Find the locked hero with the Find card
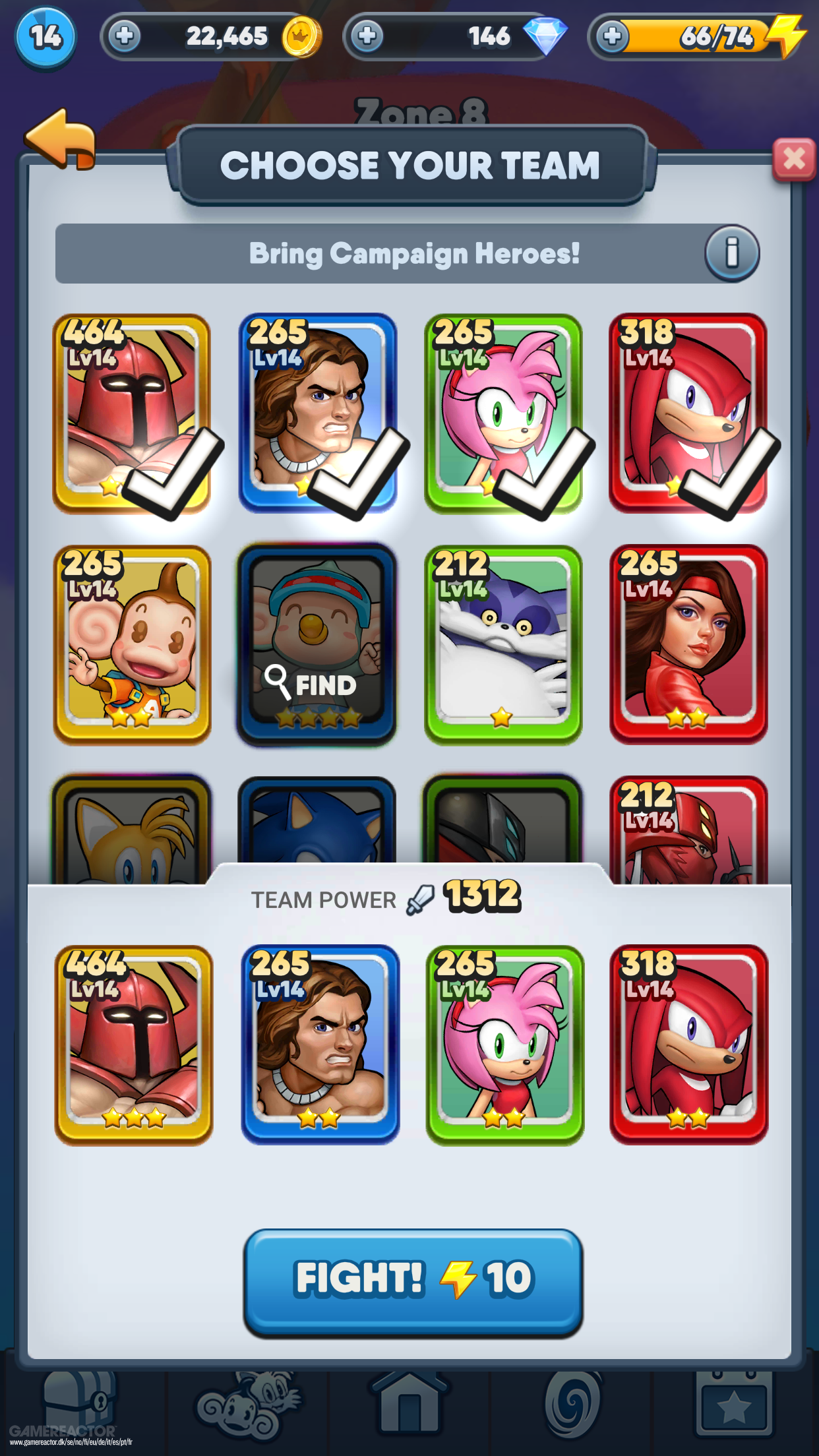Viewport: 819px width, 1456px height. pos(317,644)
